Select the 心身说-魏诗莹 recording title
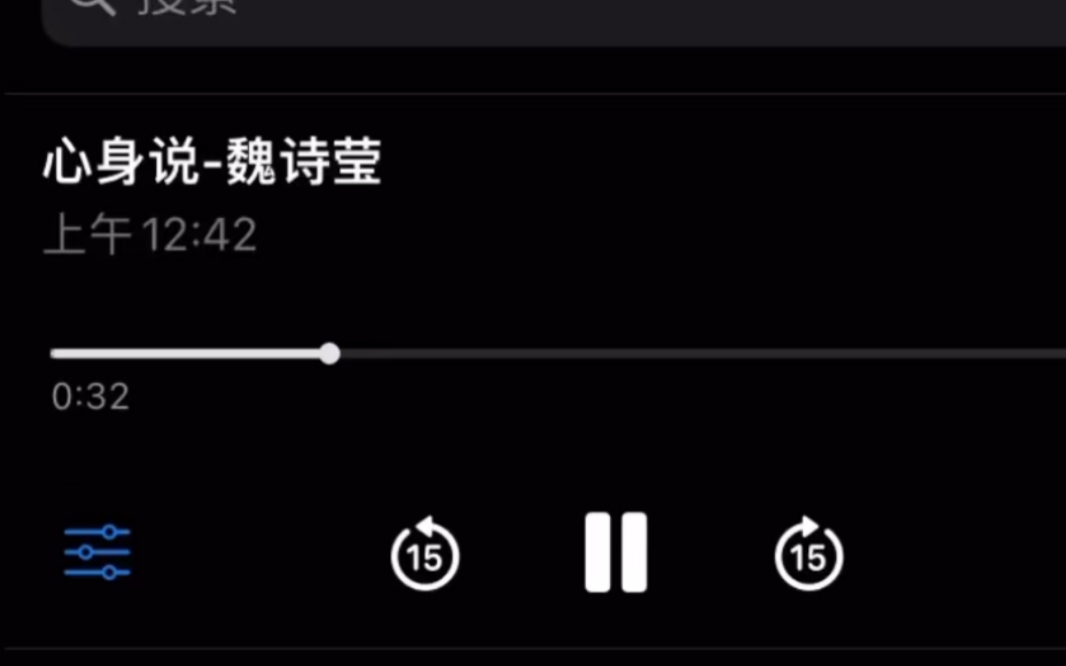Image resolution: width=1066 pixels, height=666 pixels. point(212,164)
